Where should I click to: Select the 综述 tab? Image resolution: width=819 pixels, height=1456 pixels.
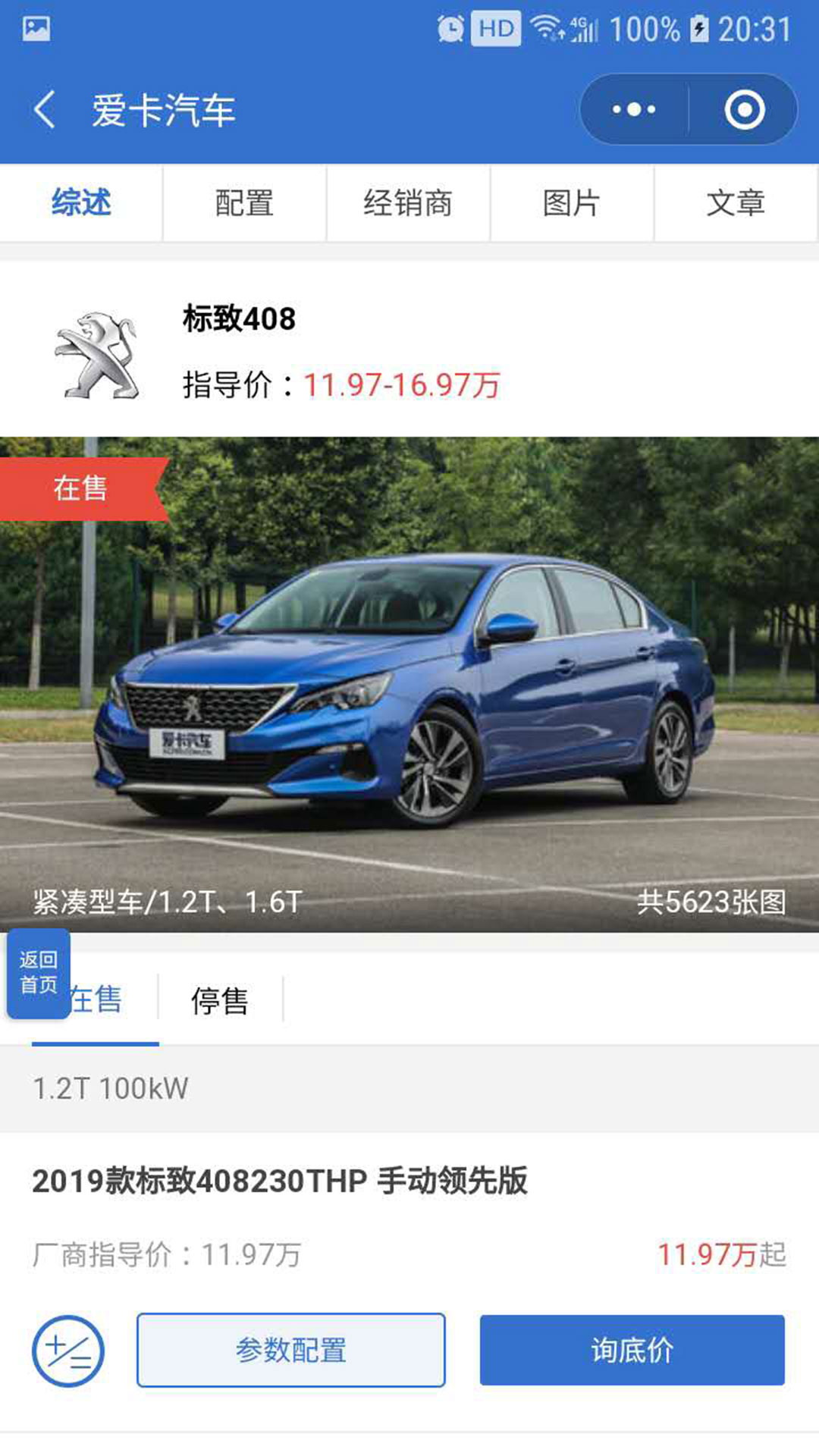coord(81,203)
